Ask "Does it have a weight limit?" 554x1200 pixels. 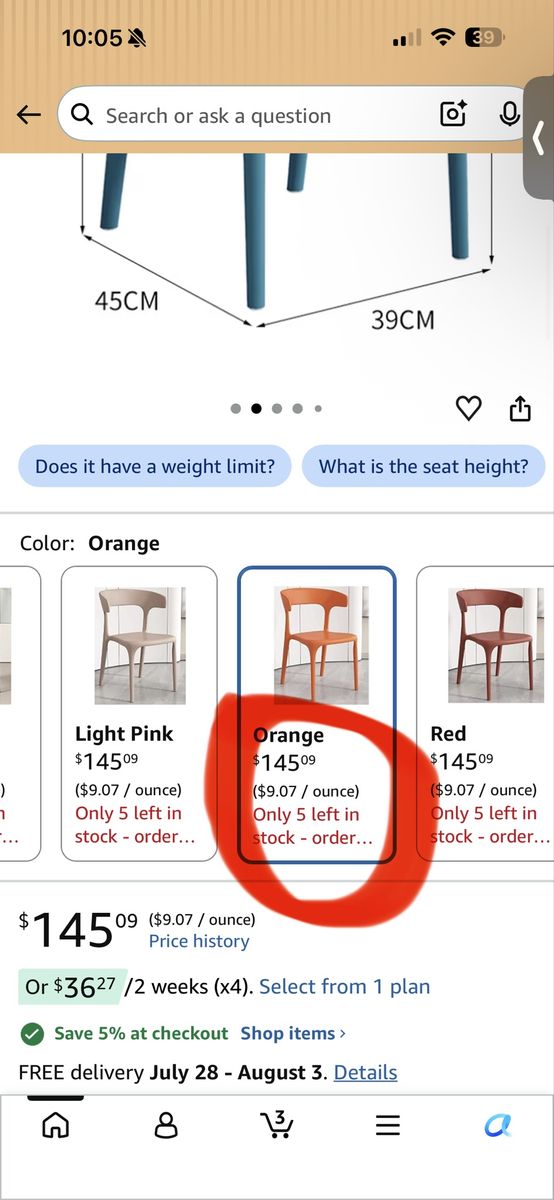pos(154,466)
